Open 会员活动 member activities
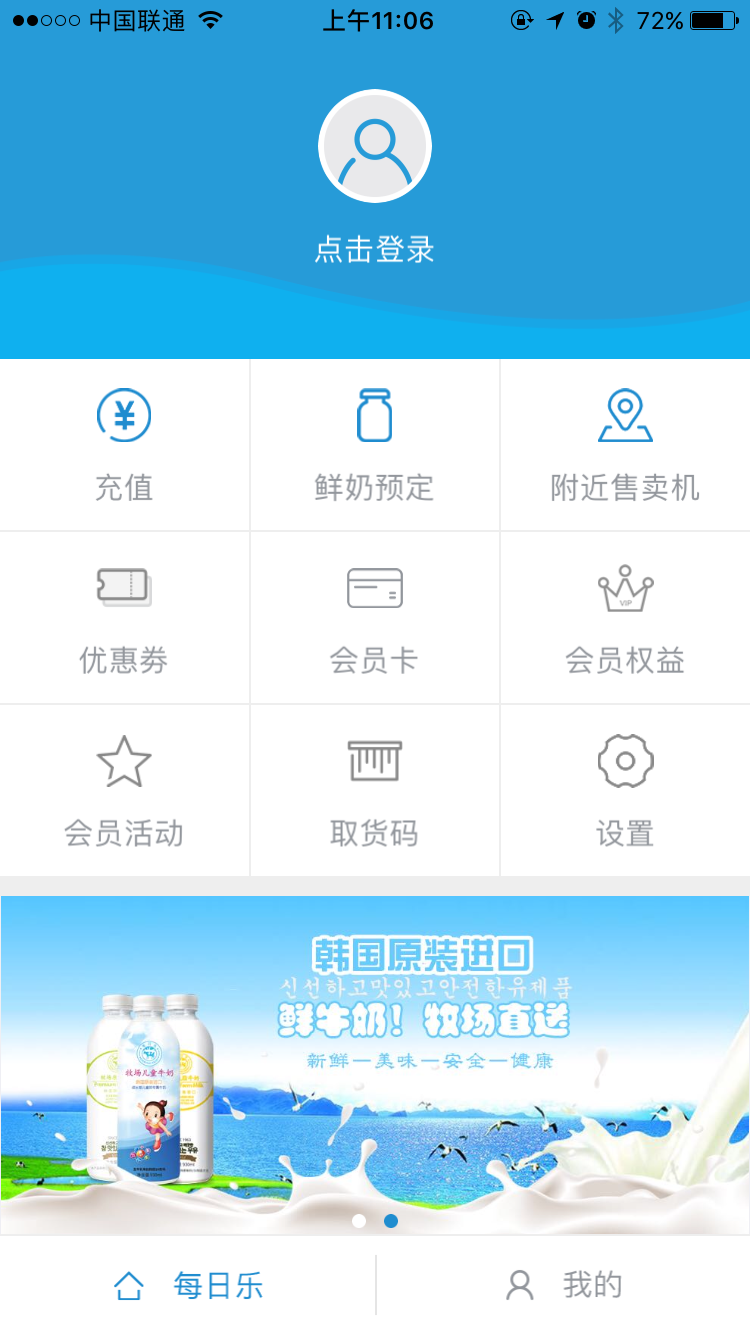The image size is (750, 1334). click(x=124, y=791)
